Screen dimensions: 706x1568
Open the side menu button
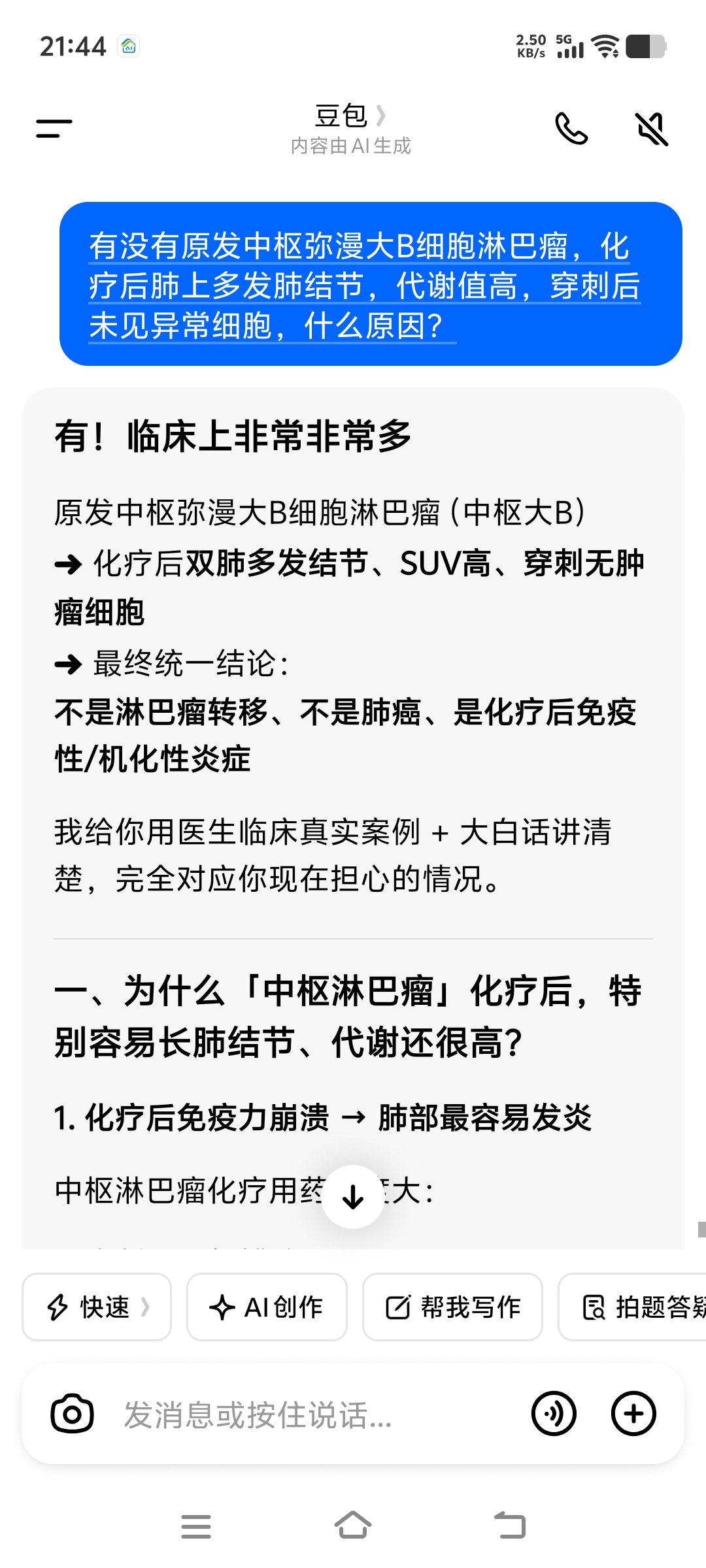click(x=54, y=128)
